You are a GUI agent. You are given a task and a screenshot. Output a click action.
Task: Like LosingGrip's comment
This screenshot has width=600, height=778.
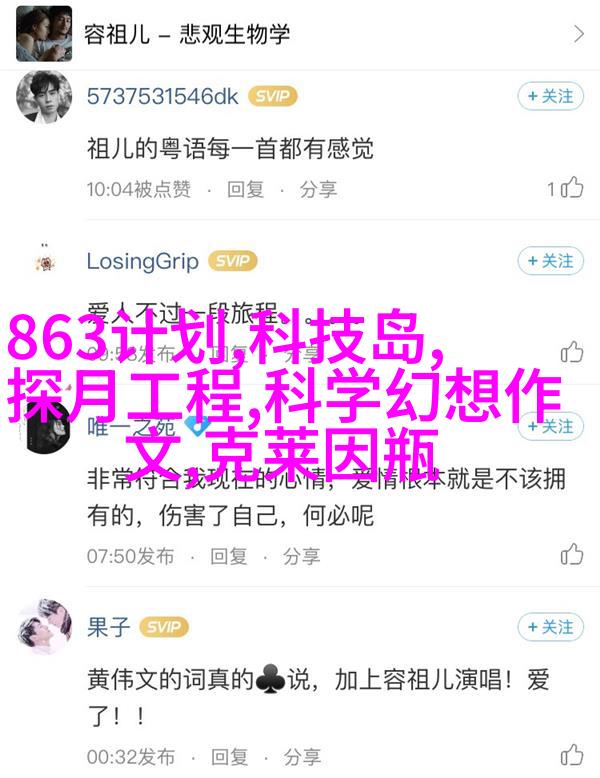[x=571, y=351]
